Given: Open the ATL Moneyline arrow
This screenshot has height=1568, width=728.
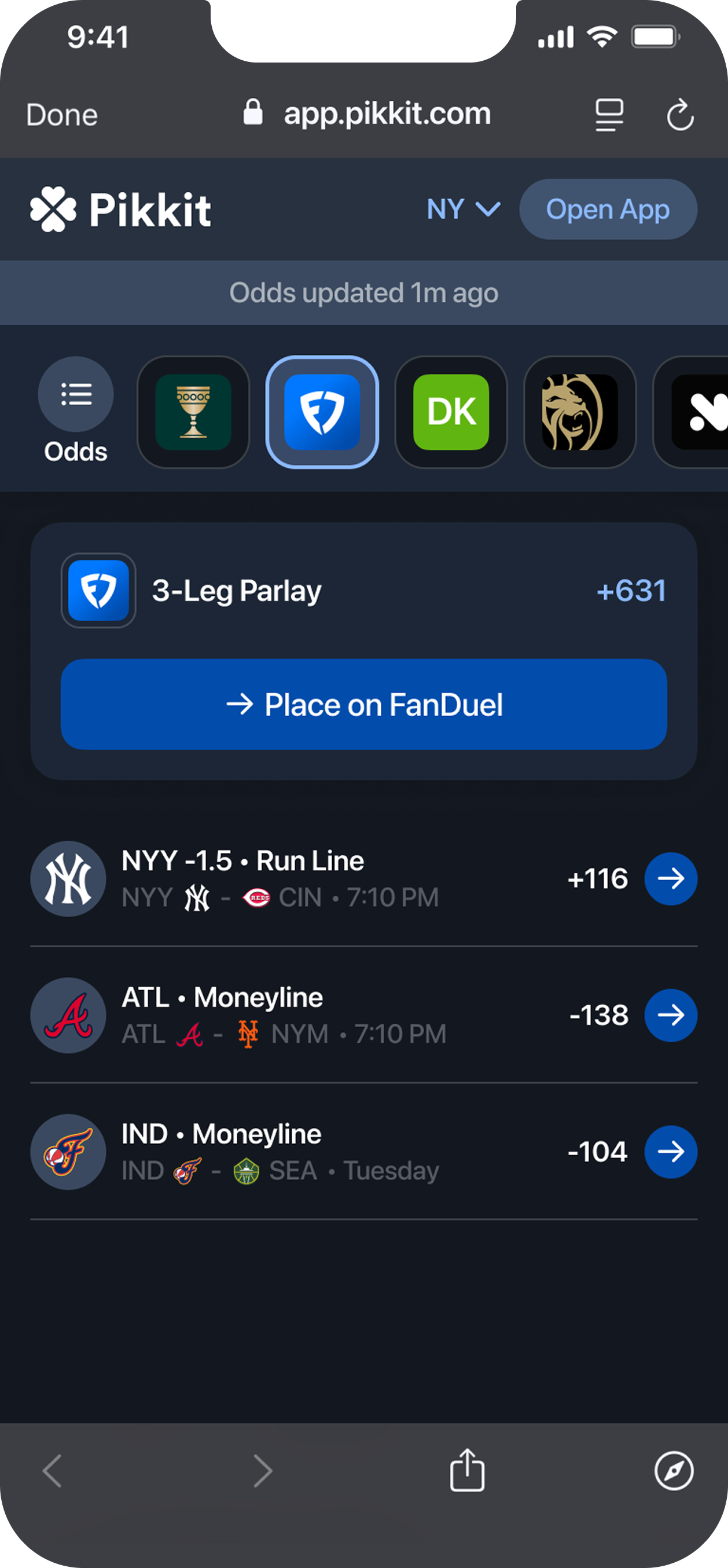Looking at the screenshot, I should [x=670, y=1014].
